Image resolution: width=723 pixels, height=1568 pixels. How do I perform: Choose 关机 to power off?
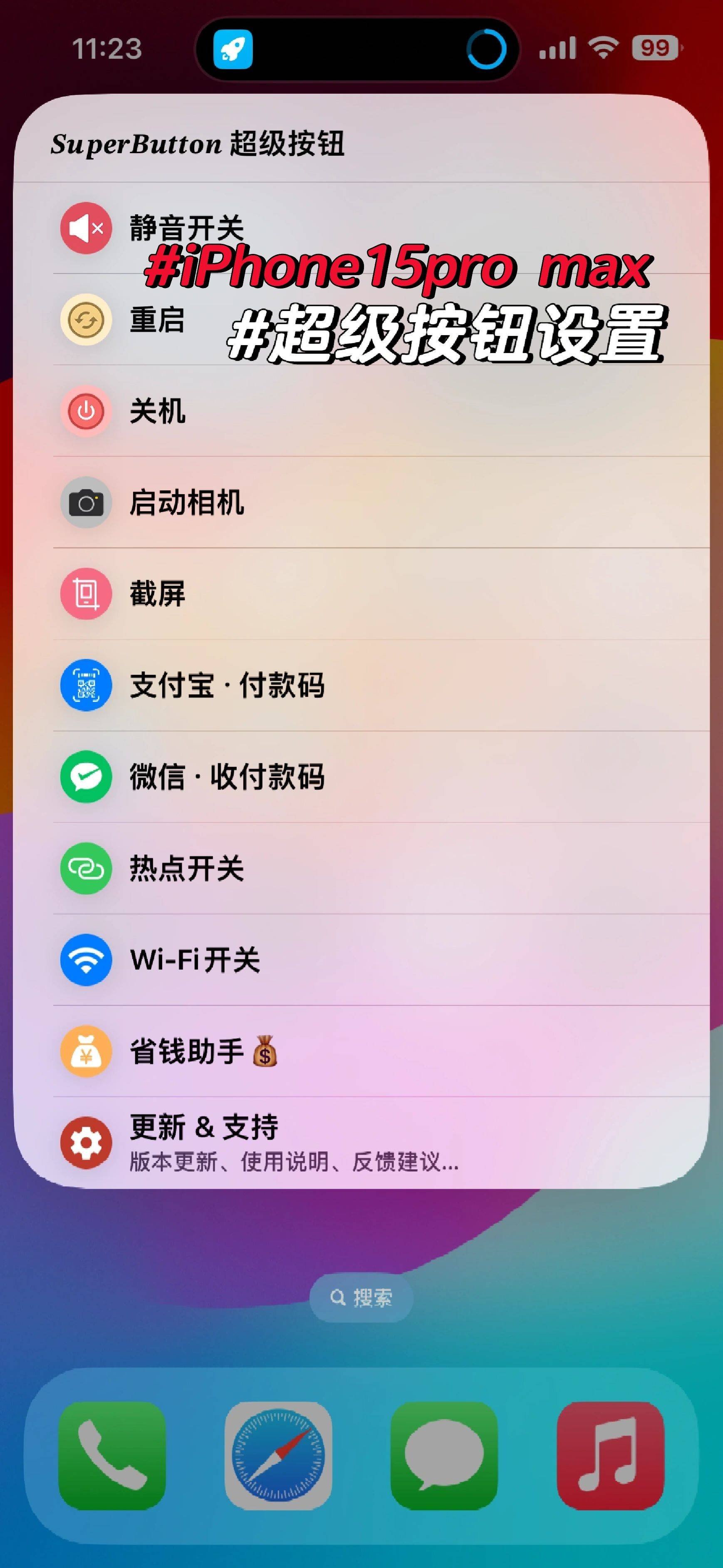[361, 411]
